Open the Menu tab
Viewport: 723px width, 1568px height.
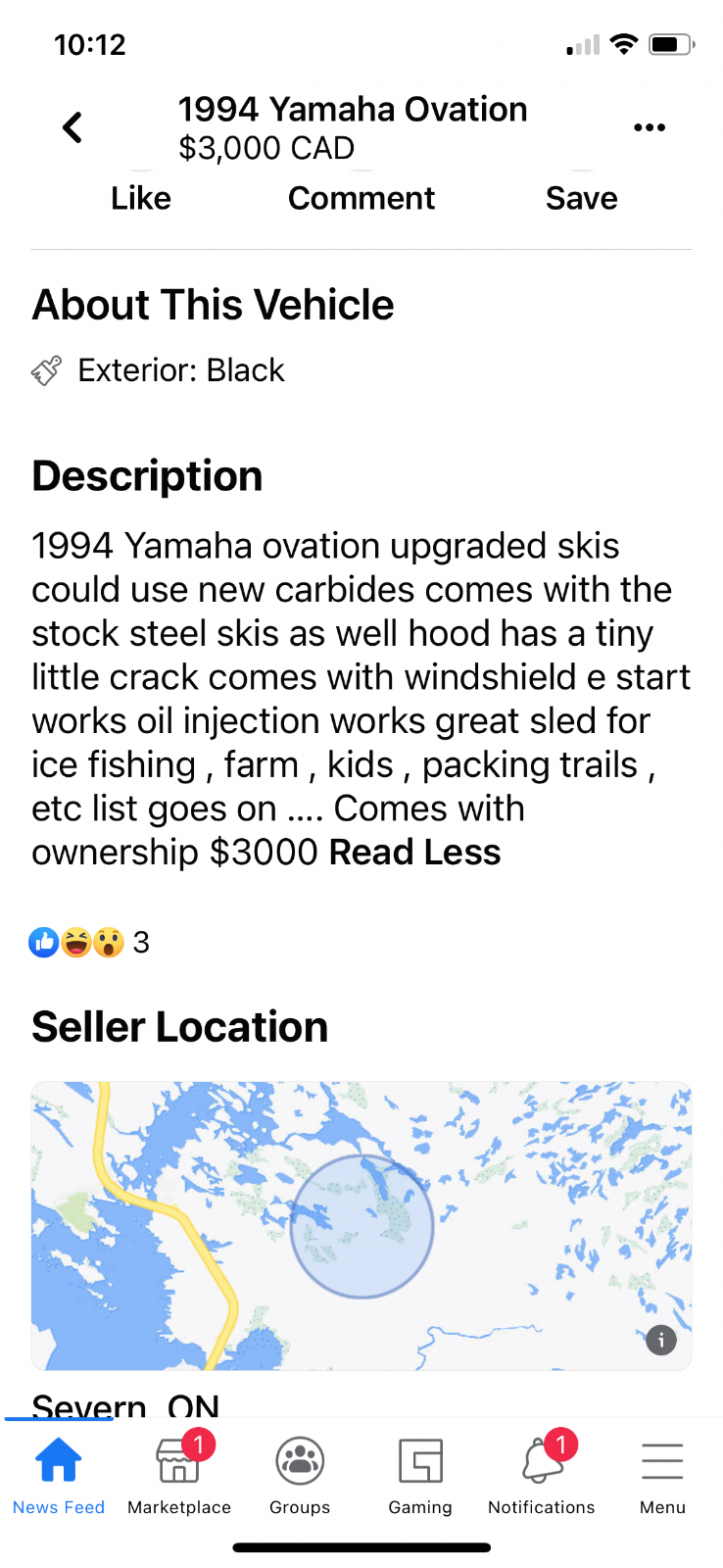pyautogui.click(x=663, y=1476)
